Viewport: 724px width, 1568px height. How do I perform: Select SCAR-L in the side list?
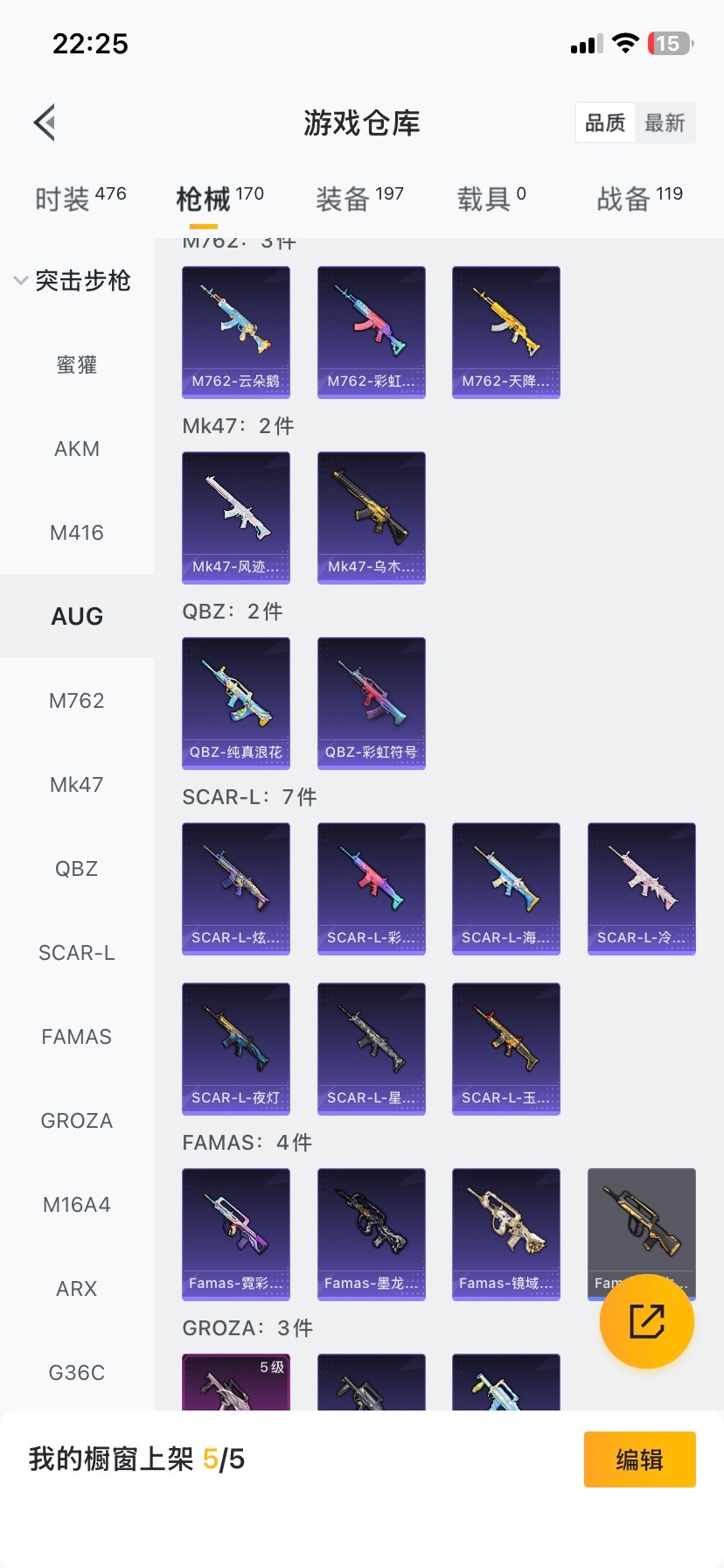77,953
